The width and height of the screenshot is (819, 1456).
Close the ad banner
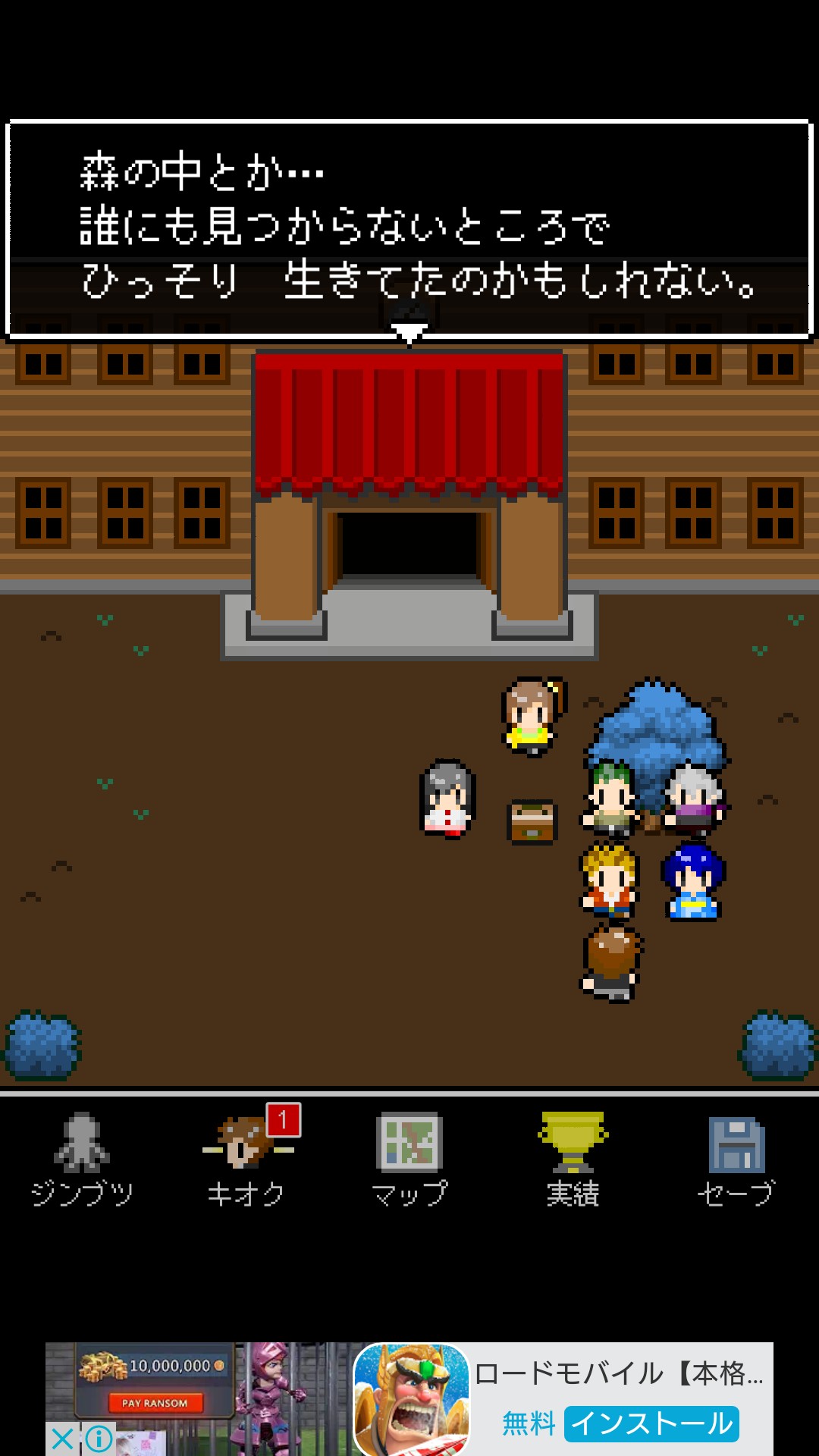(x=62, y=1439)
